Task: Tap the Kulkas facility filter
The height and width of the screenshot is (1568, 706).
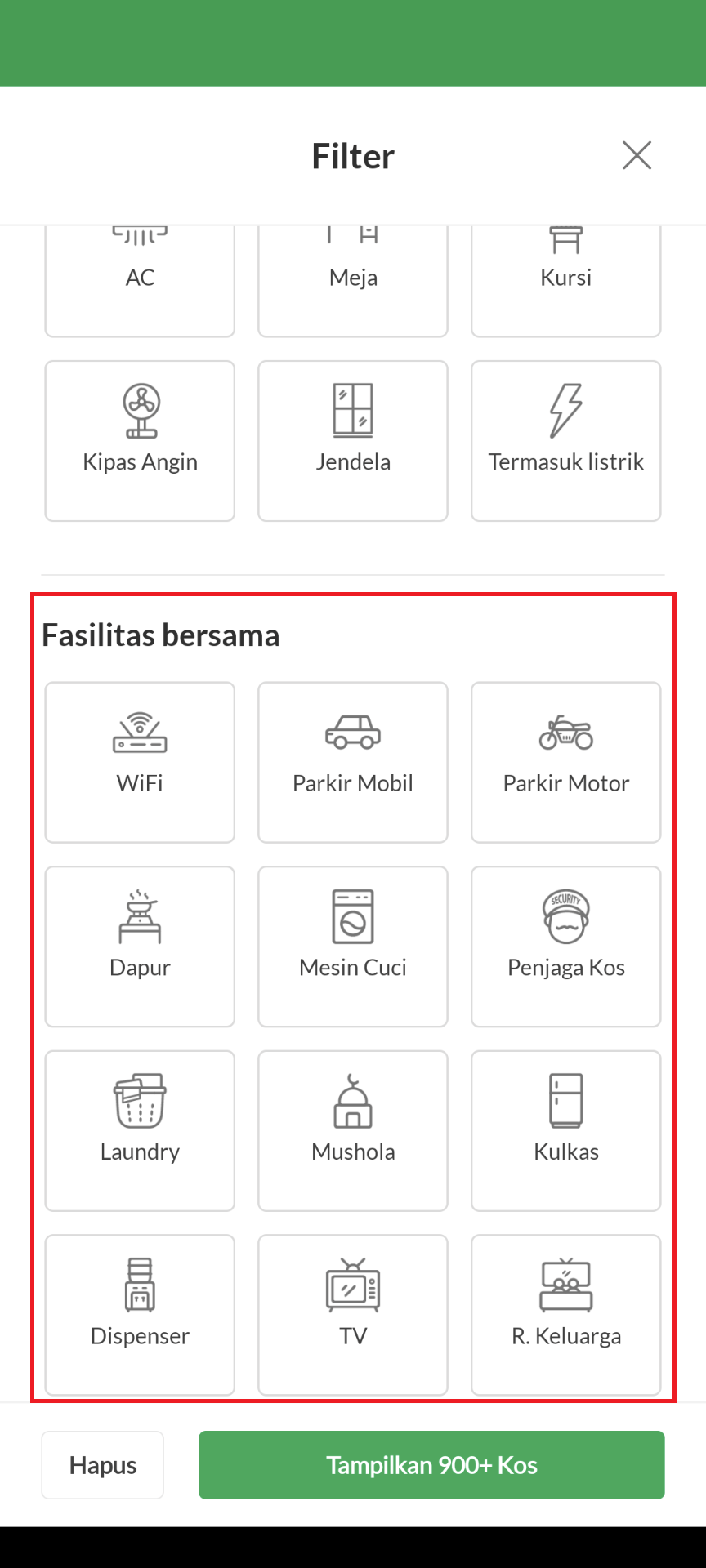Action: 565,1130
